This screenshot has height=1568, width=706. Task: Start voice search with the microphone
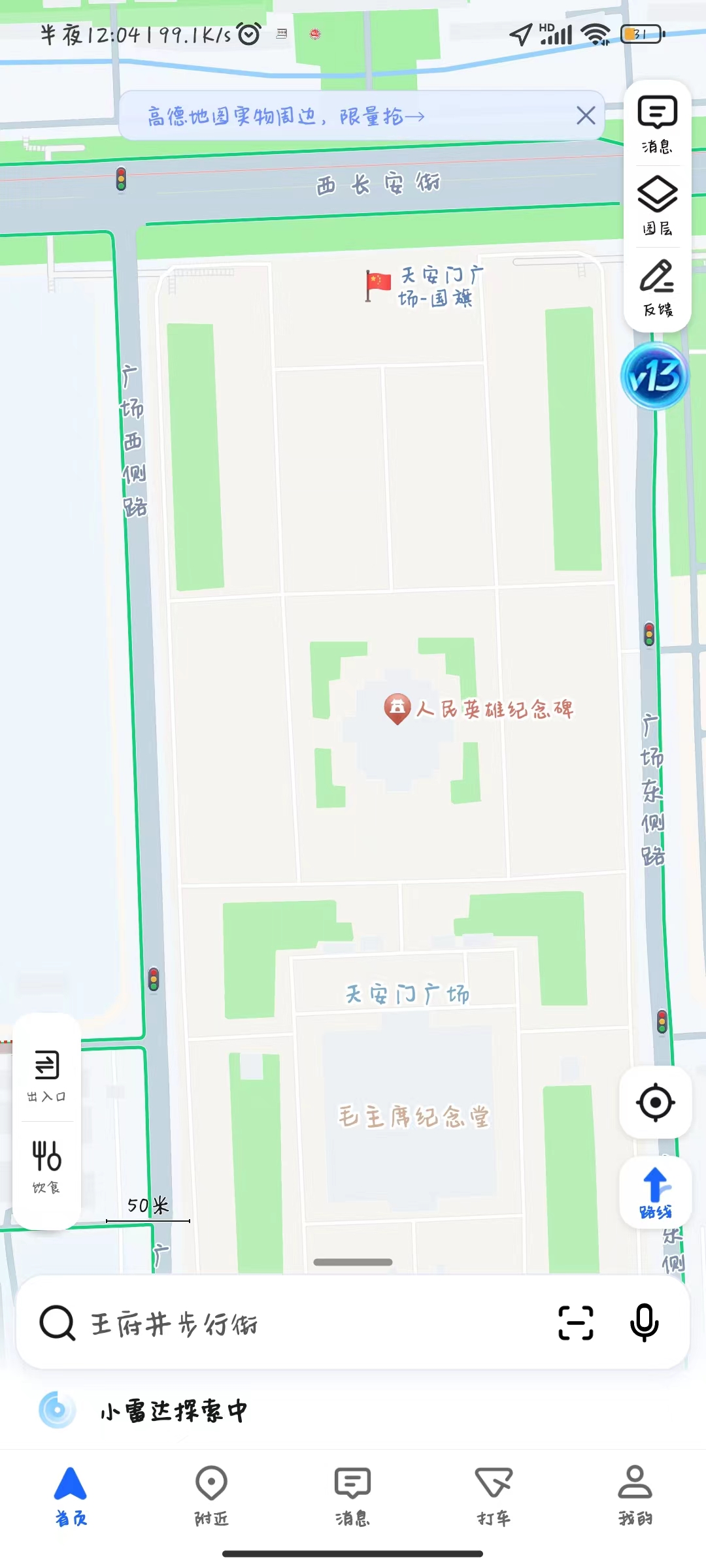click(644, 1323)
